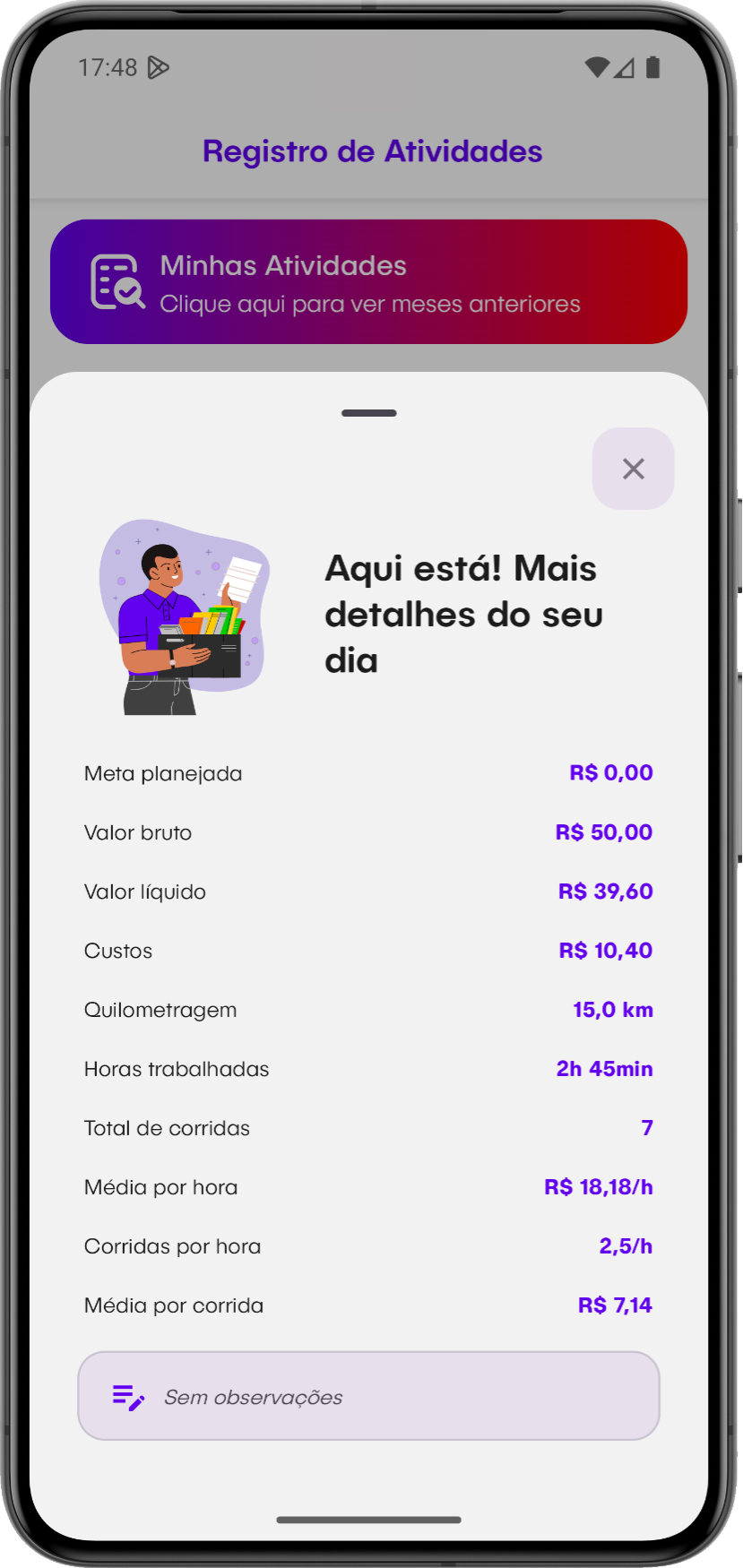Close the day details sheet with the X
743x1568 pixels.
click(x=633, y=469)
